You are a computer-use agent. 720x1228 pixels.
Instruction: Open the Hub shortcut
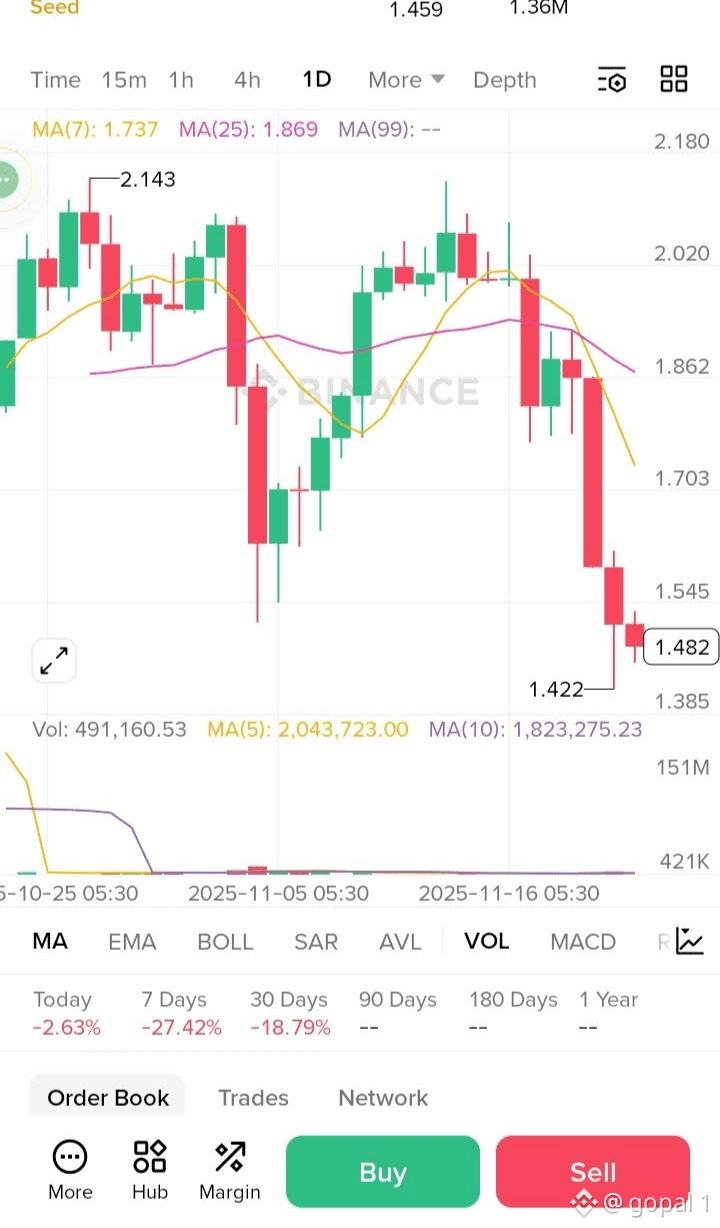pos(150,1169)
